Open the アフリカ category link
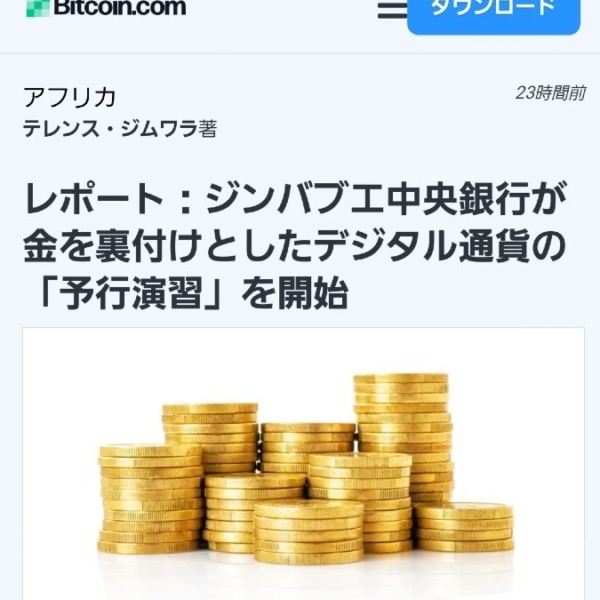 tap(69, 97)
